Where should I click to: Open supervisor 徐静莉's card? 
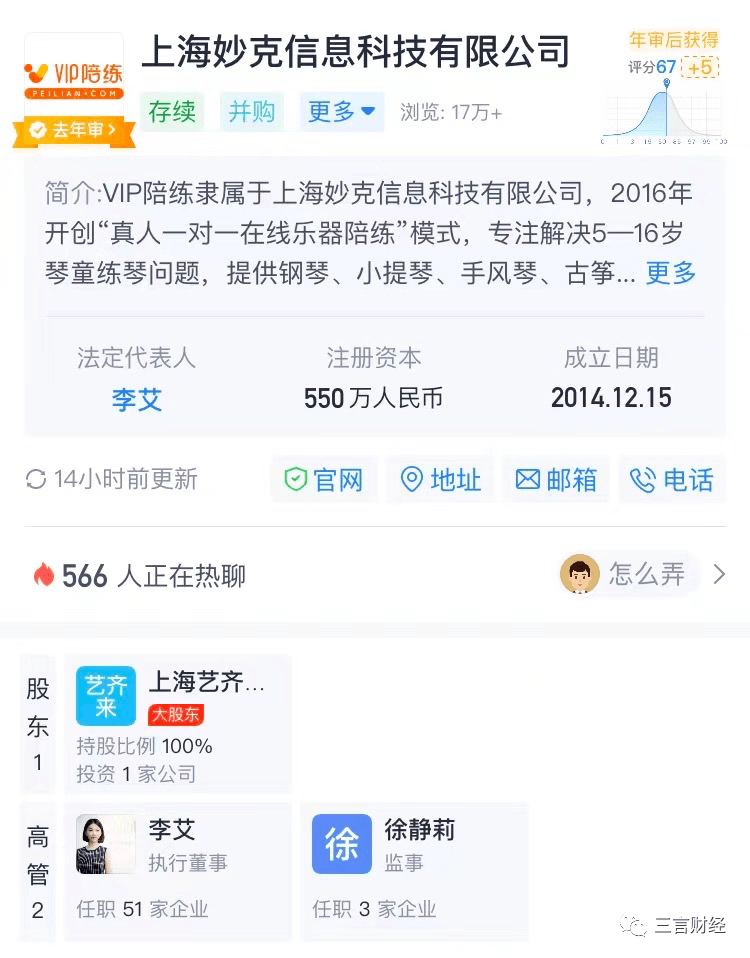(x=414, y=870)
